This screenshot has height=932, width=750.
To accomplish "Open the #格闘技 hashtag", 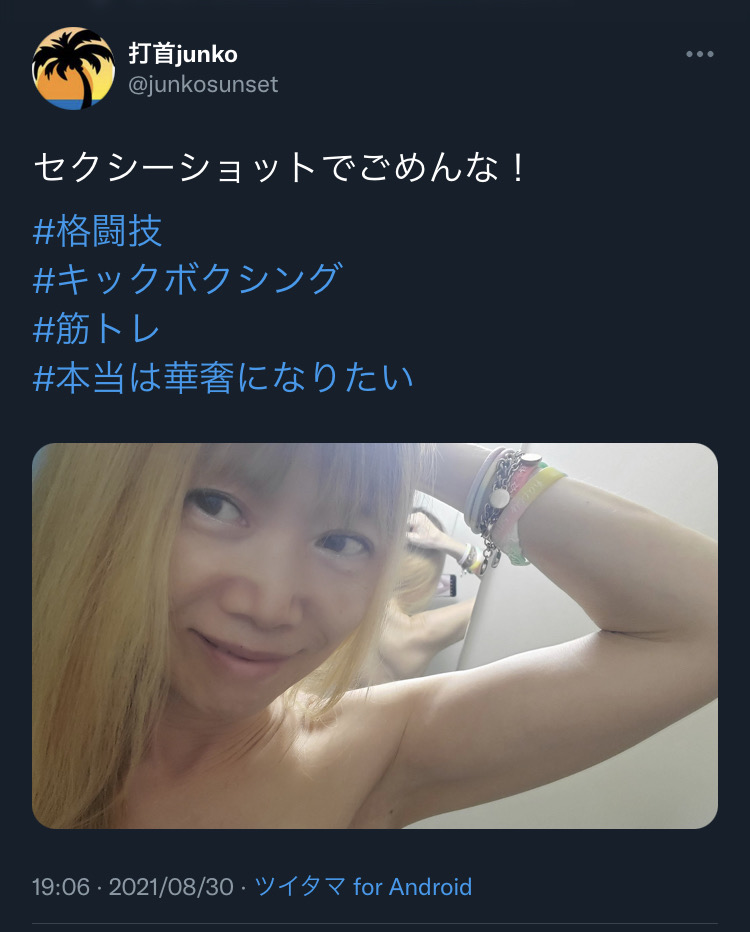I will tap(98, 232).
